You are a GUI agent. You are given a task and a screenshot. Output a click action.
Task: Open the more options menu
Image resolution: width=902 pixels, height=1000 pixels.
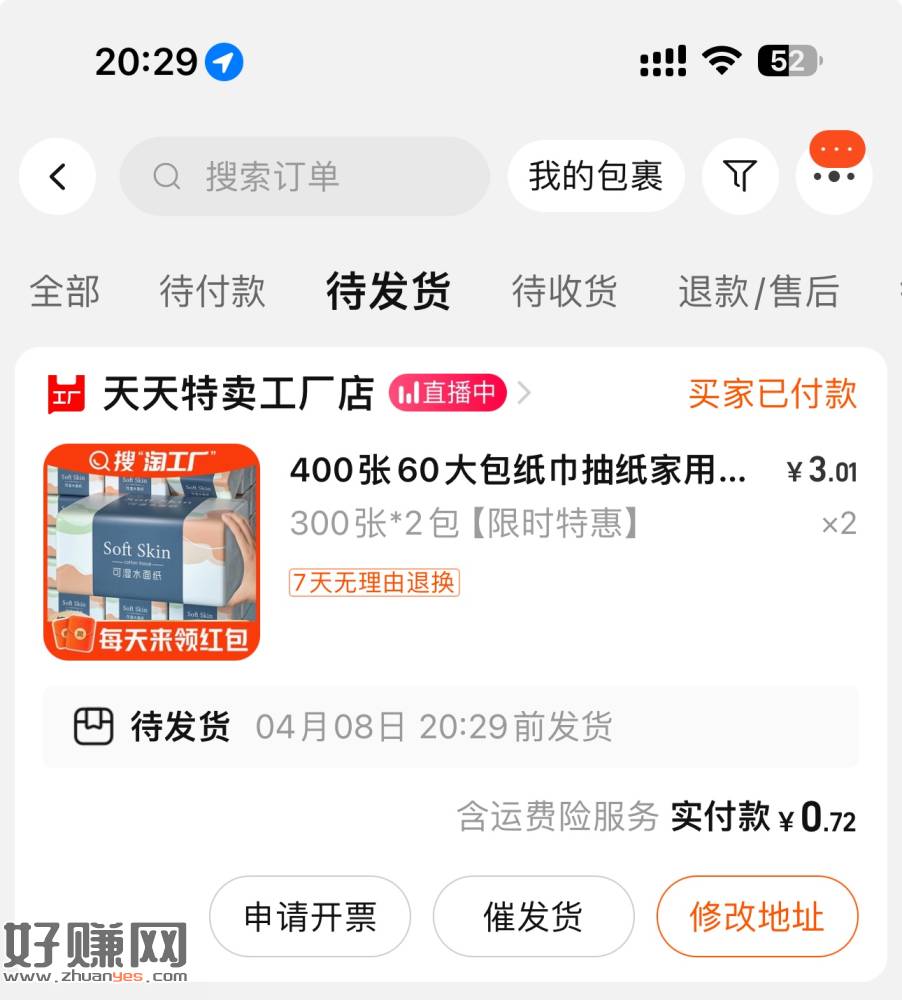tap(834, 176)
